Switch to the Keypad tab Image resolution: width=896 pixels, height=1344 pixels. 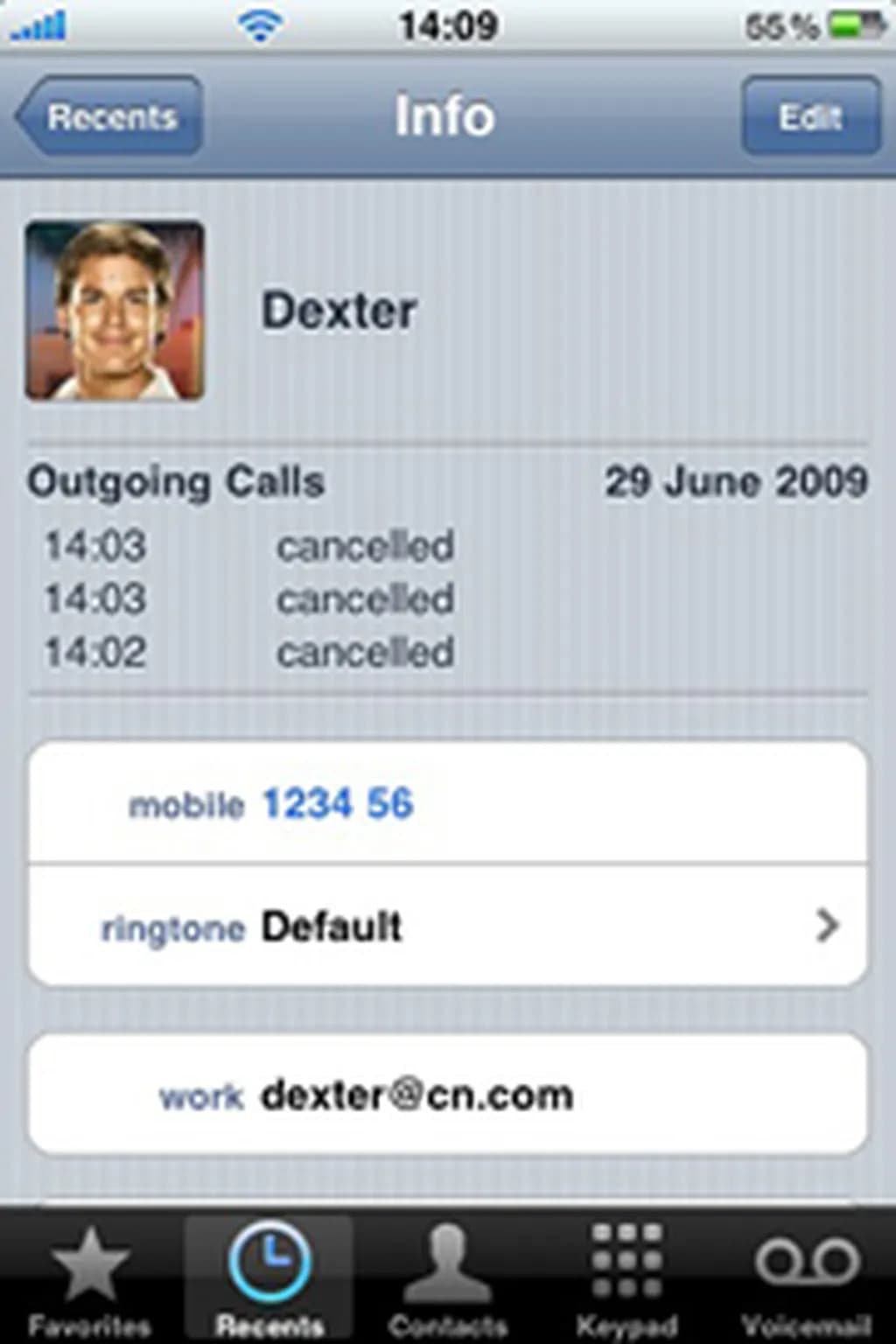[x=626, y=1279]
